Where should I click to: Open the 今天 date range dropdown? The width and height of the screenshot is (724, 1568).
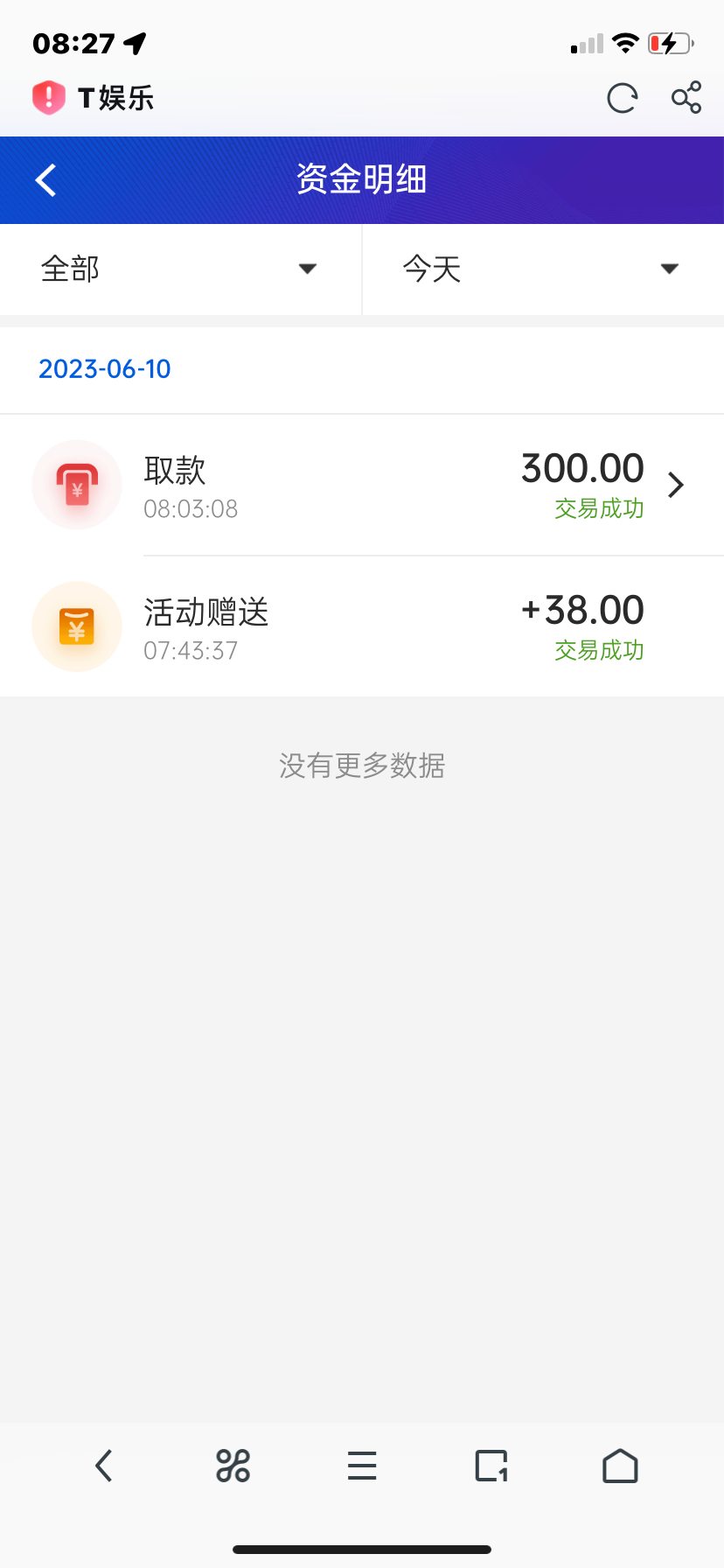coord(542,269)
